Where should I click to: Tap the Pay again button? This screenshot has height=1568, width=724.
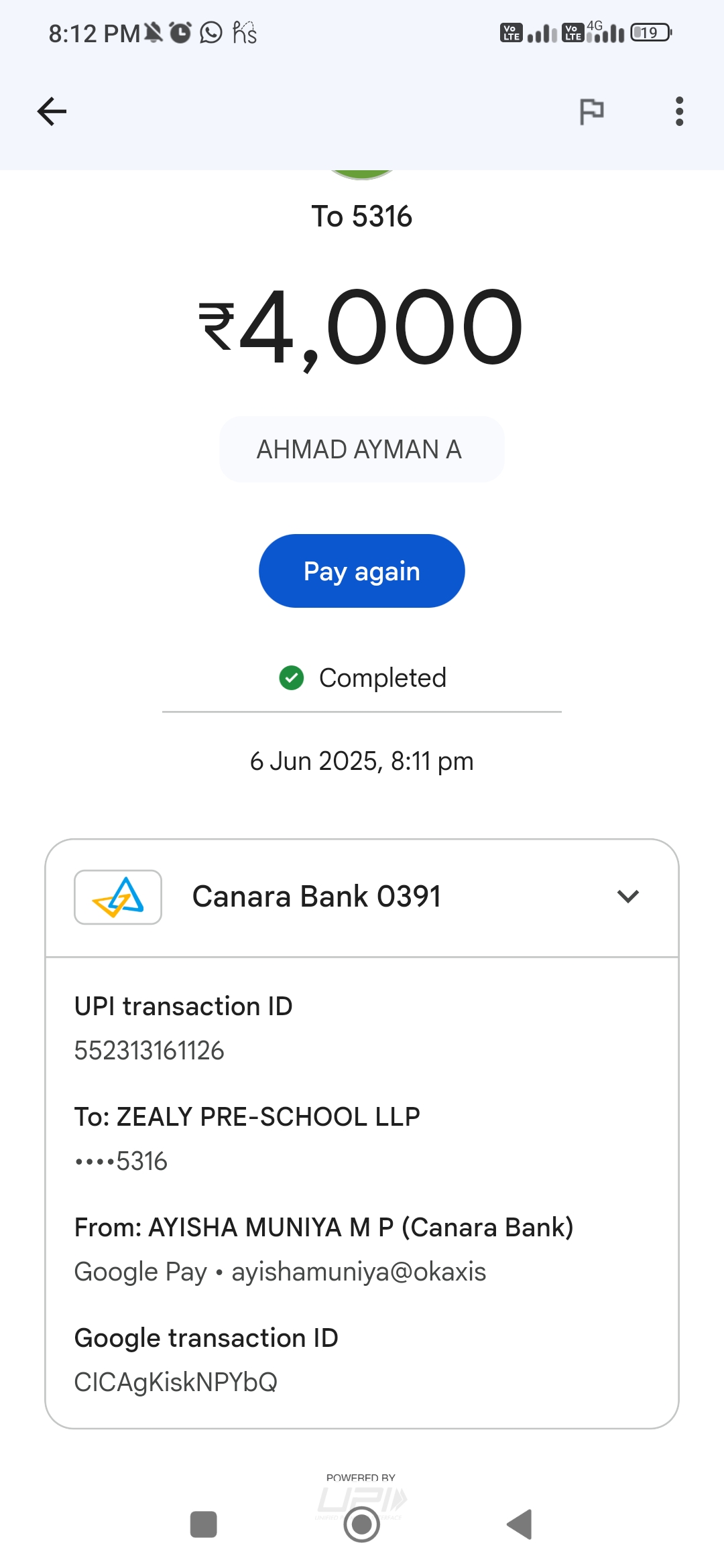pyautogui.click(x=361, y=571)
